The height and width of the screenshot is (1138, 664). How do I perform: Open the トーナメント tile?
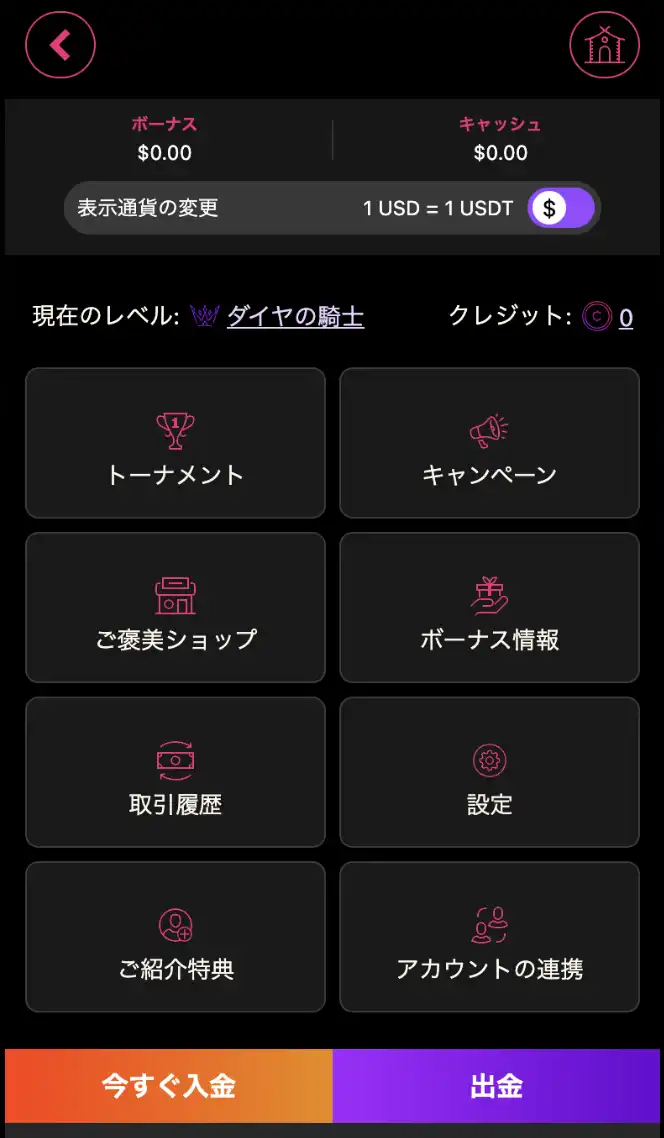(175, 443)
